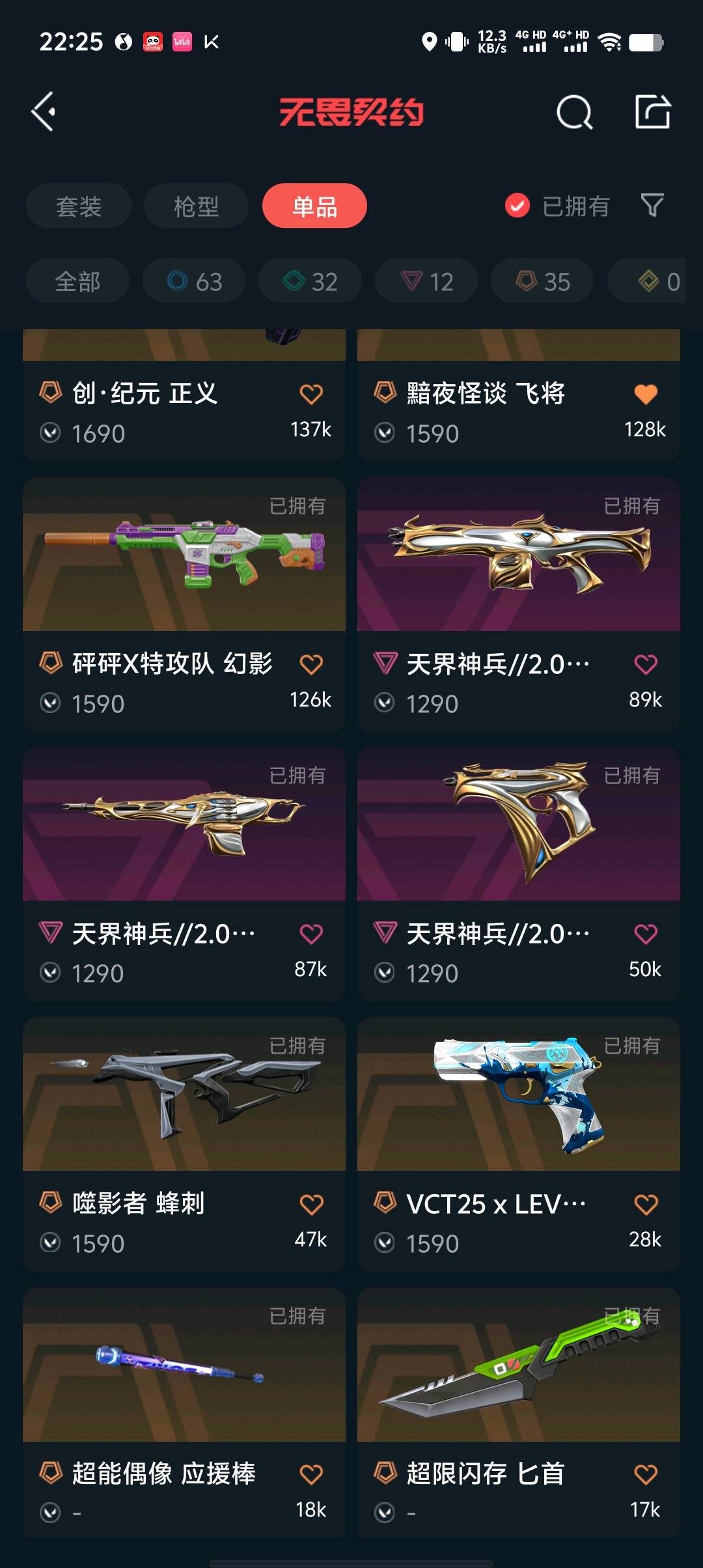
Task: Open the search icon in the header
Action: click(574, 113)
